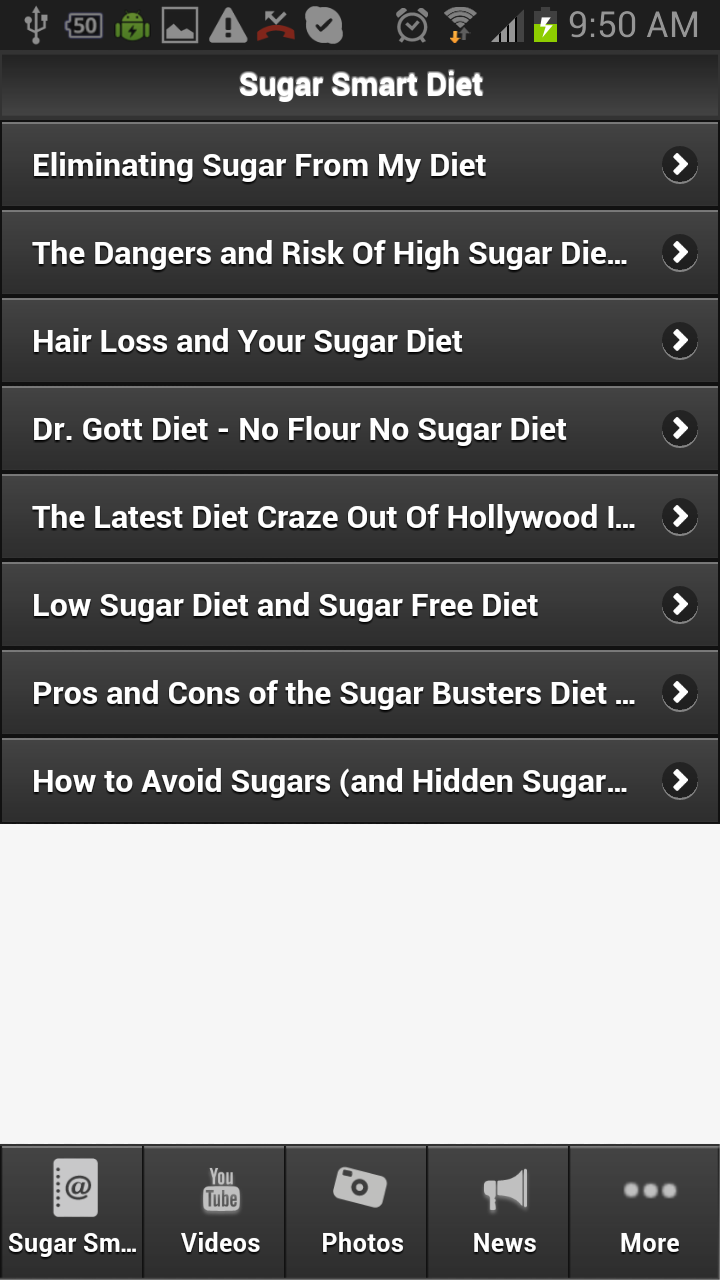The height and width of the screenshot is (1280, 720).
Task: Tap the Sugar Smart Diet title bar
Action: click(360, 84)
